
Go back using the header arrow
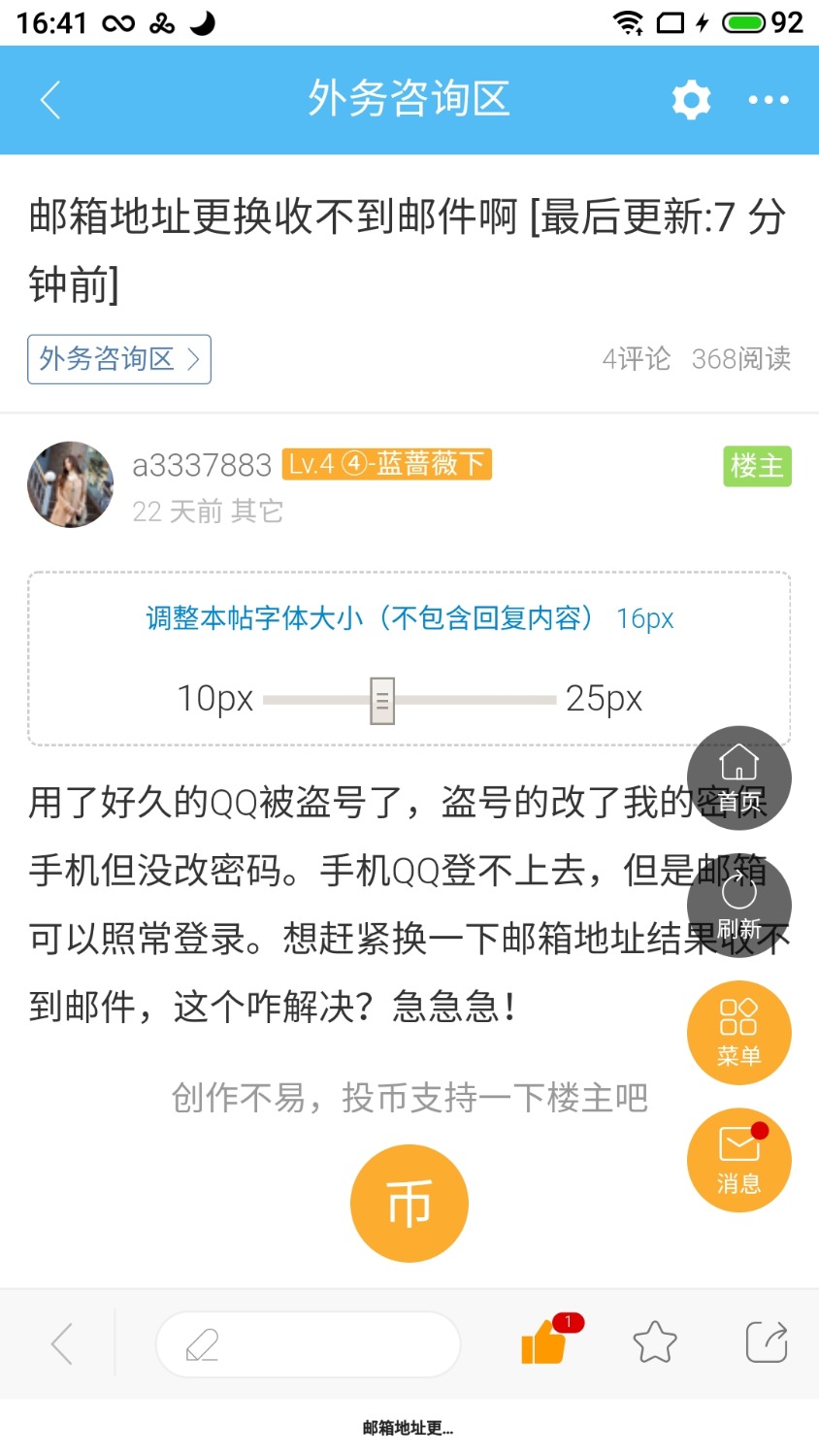pyautogui.click(x=50, y=100)
